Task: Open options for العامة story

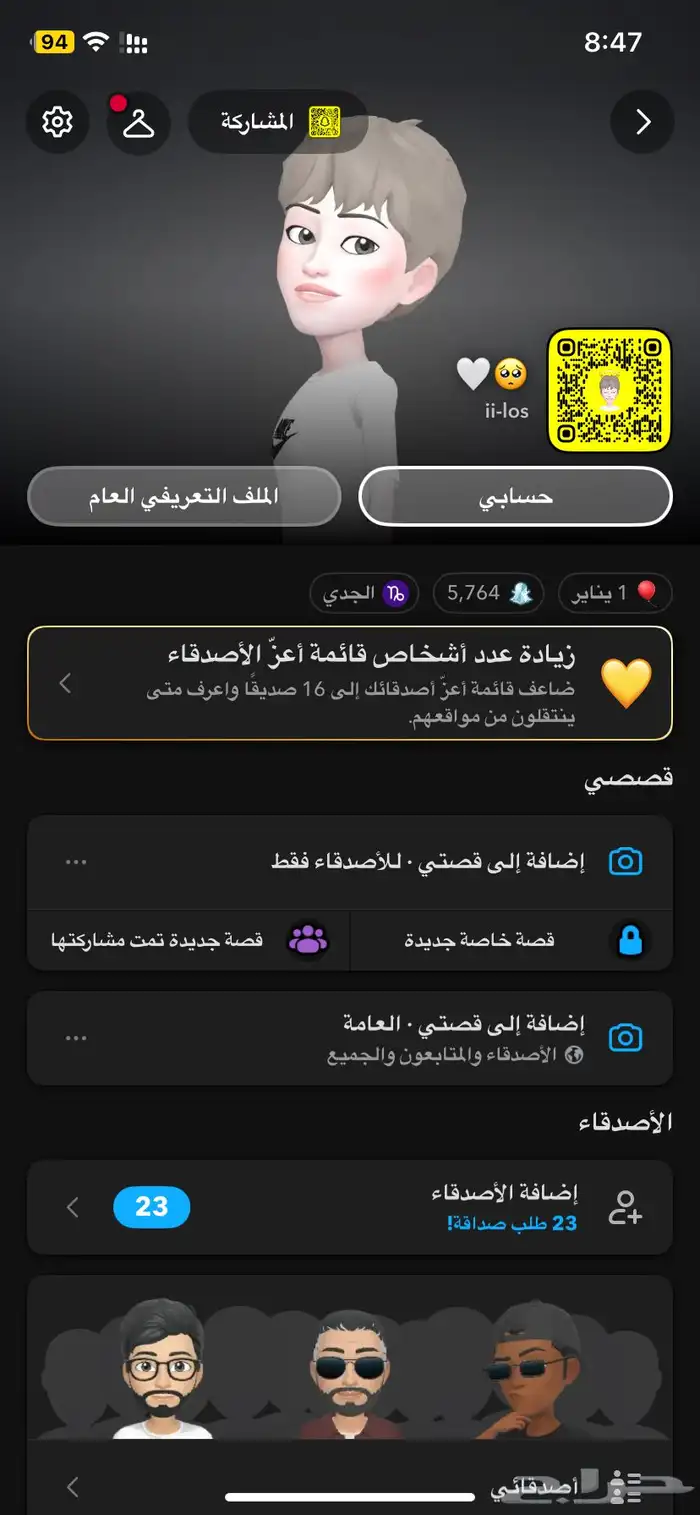Action: 76,1037
